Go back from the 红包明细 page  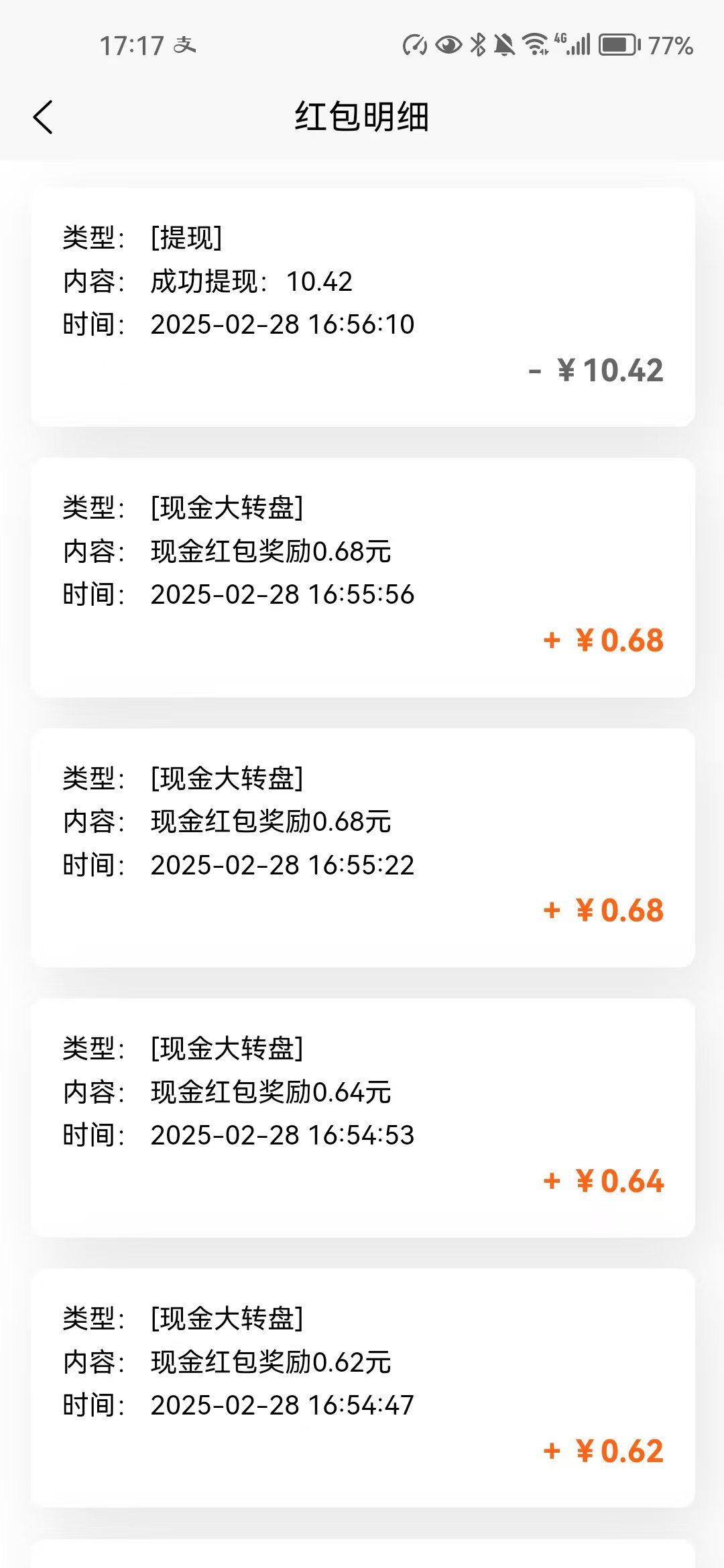tap(43, 117)
